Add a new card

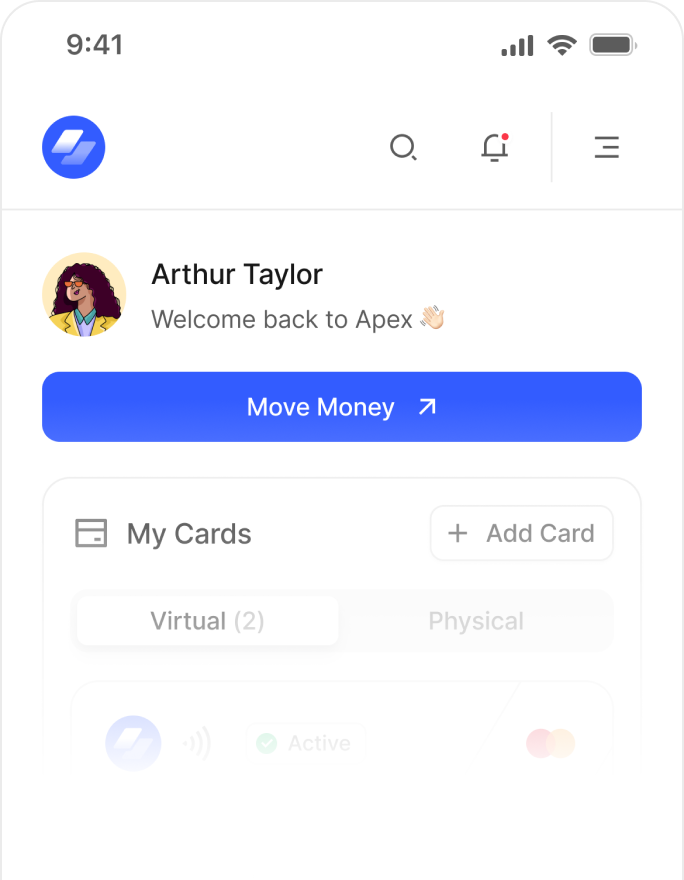521,533
